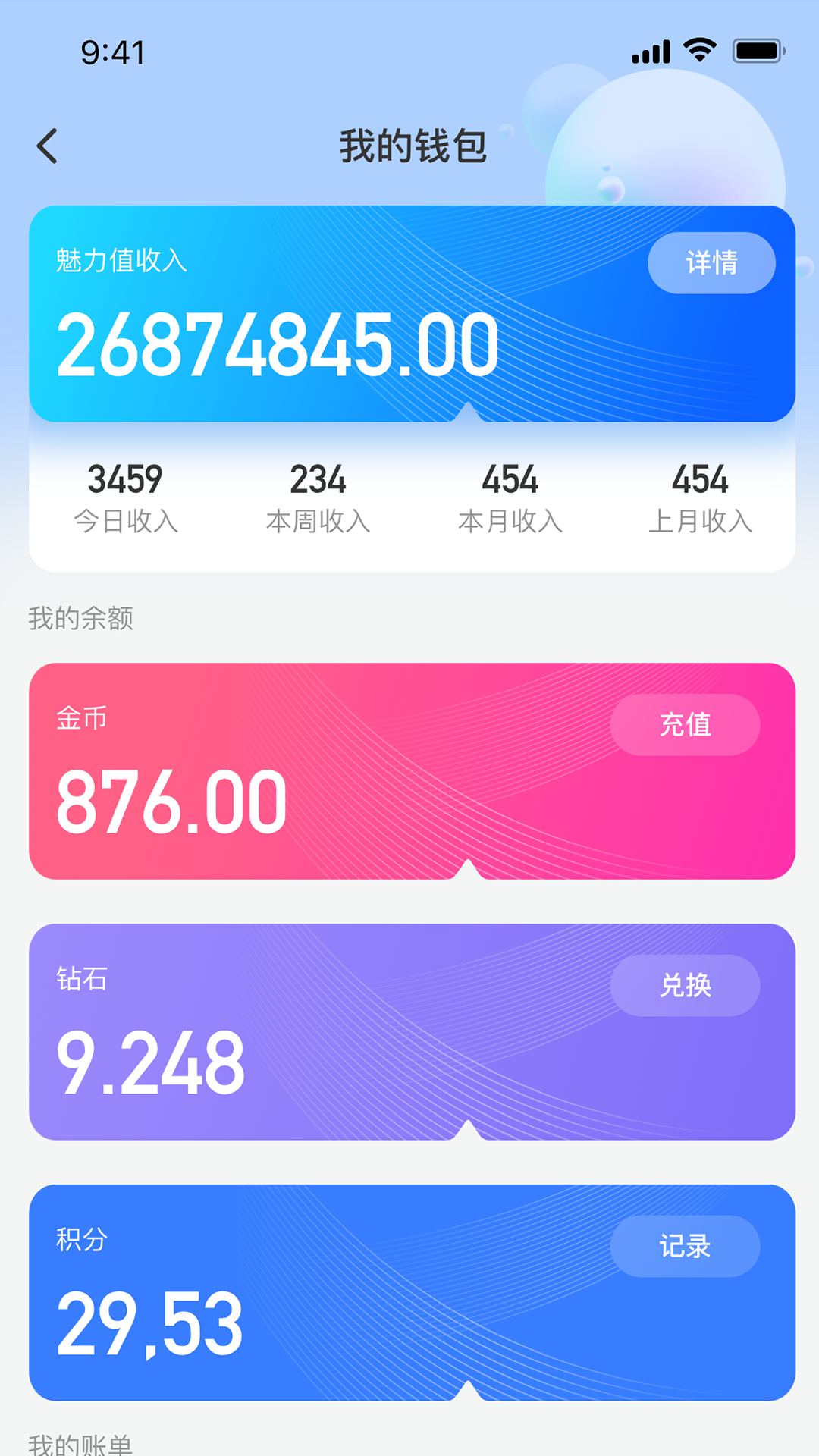Click the battery icon in status bar
The height and width of the screenshot is (1456, 819).
click(754, 50)
